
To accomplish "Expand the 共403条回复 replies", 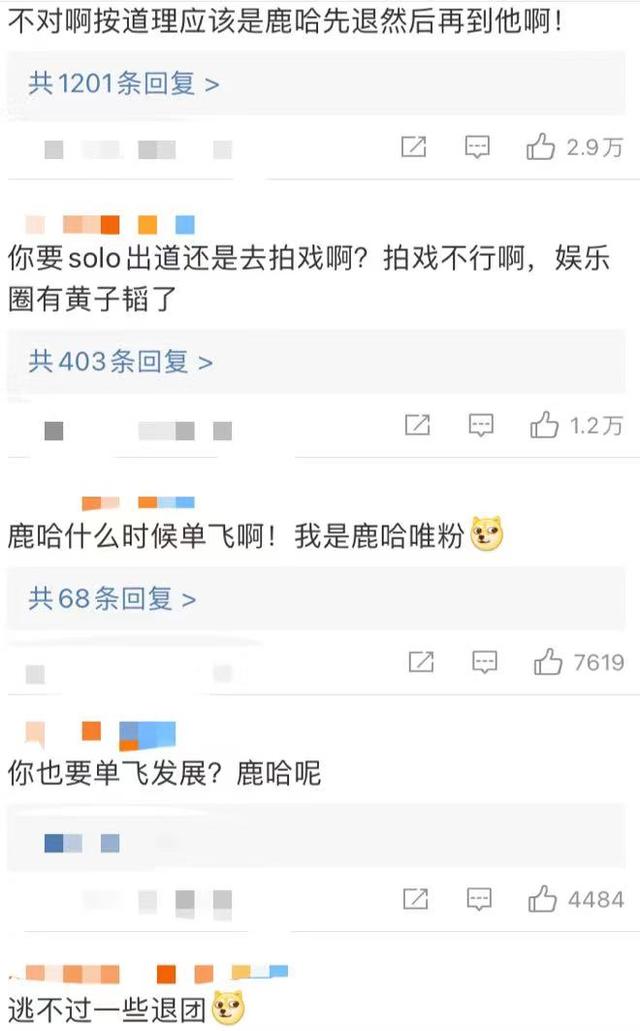I will tap(121, 361).
